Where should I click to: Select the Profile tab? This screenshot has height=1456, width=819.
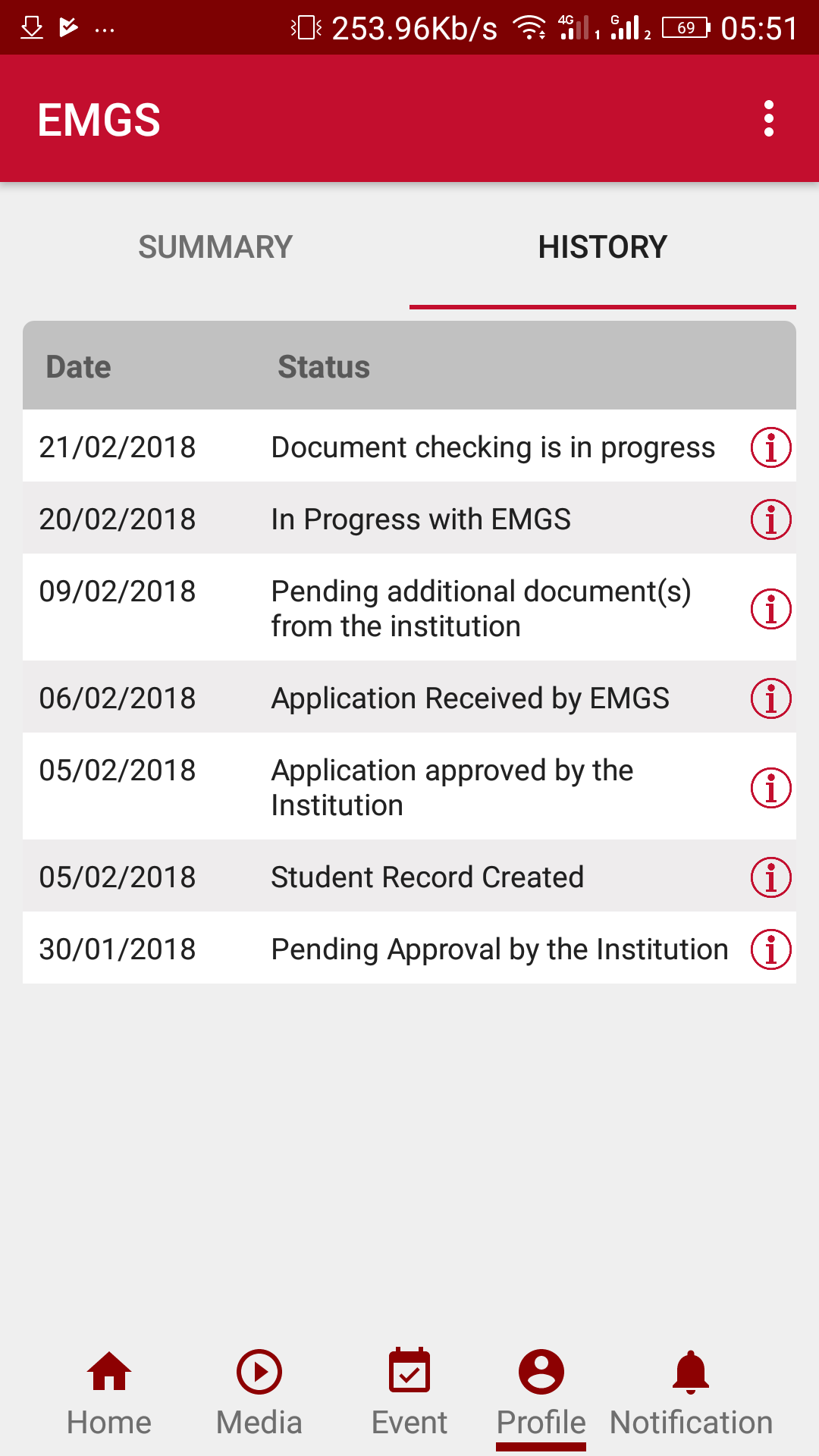point(541,1394)
